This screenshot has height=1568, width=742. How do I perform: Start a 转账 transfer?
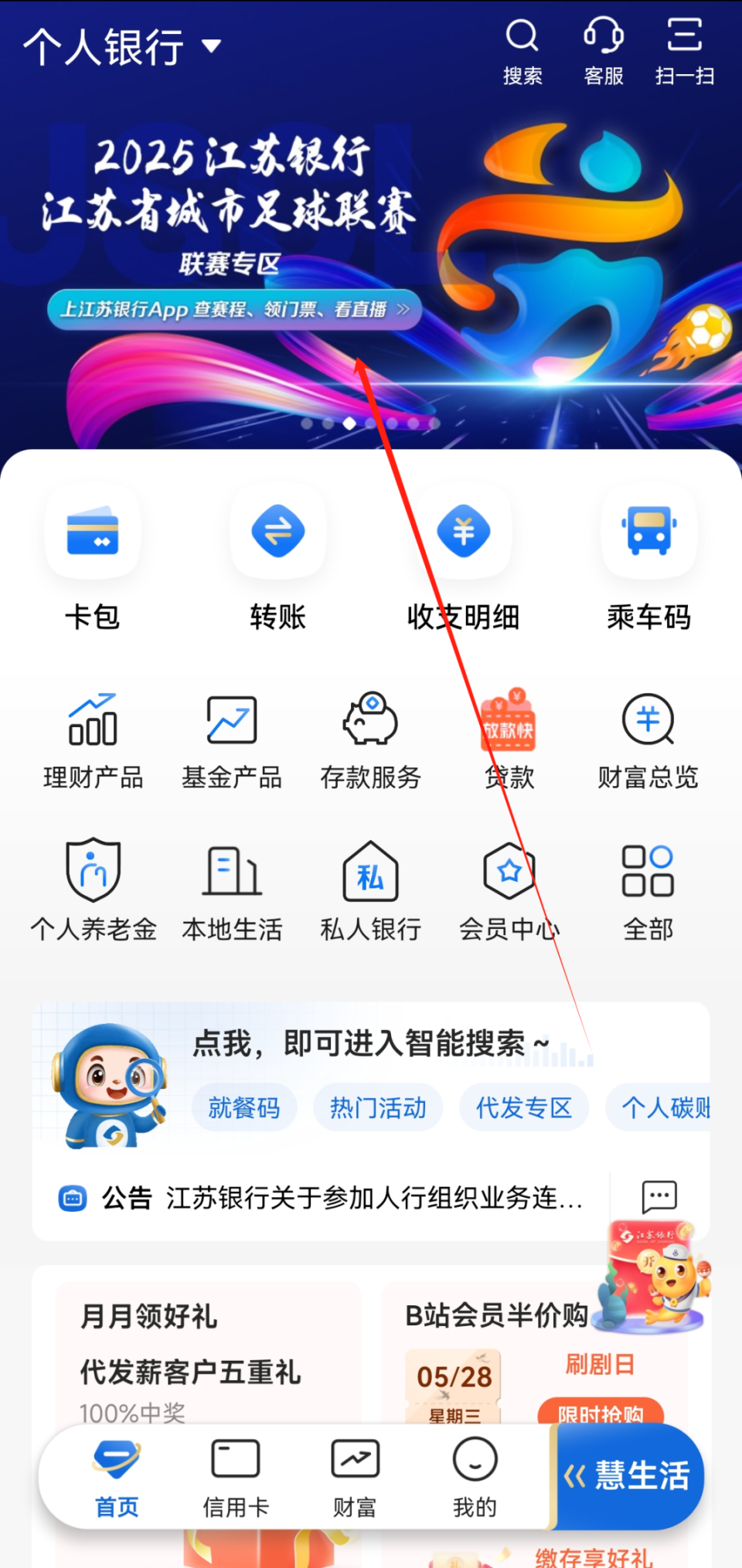pyautogui.click(x=278, y=558)
